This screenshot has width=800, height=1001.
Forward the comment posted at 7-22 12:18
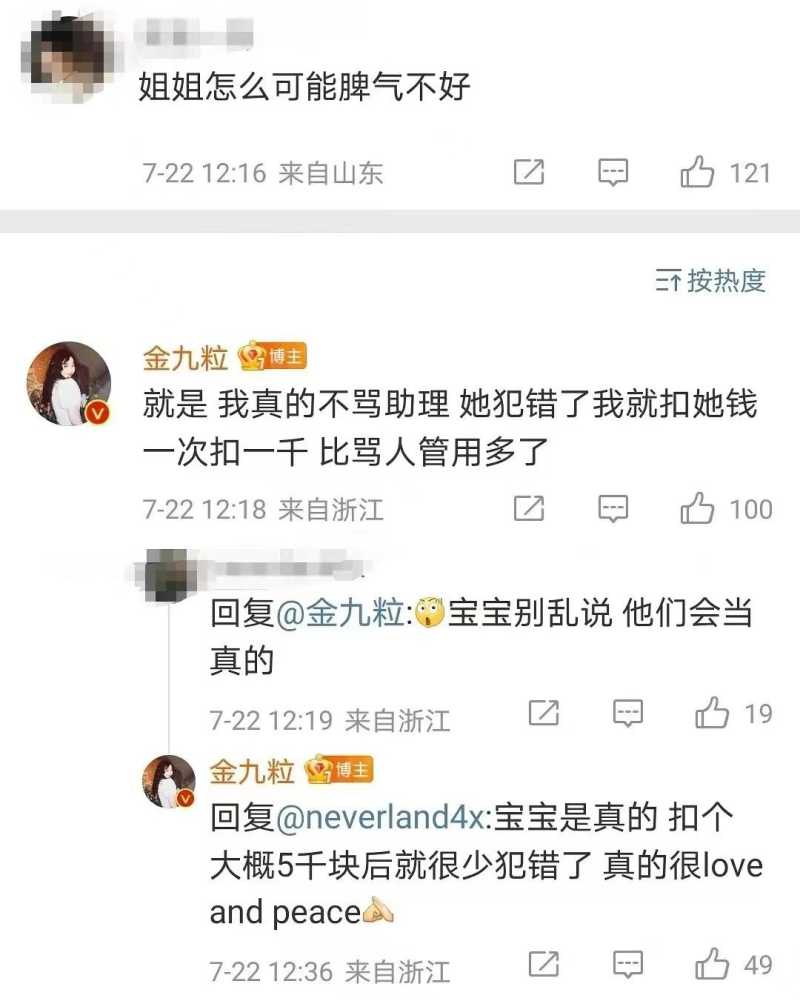528,509
